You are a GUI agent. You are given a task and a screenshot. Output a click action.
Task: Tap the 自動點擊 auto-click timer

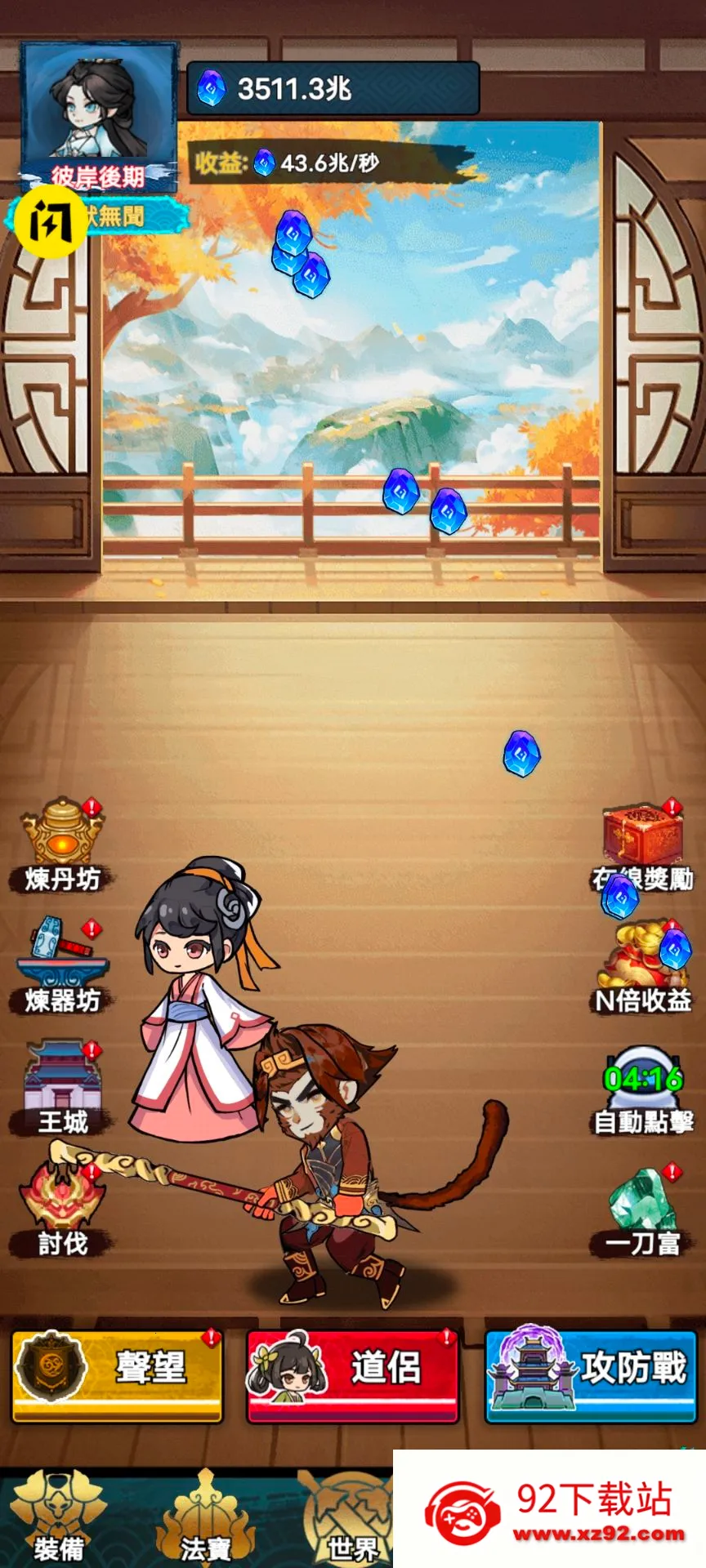click(x=643, y=1090)
